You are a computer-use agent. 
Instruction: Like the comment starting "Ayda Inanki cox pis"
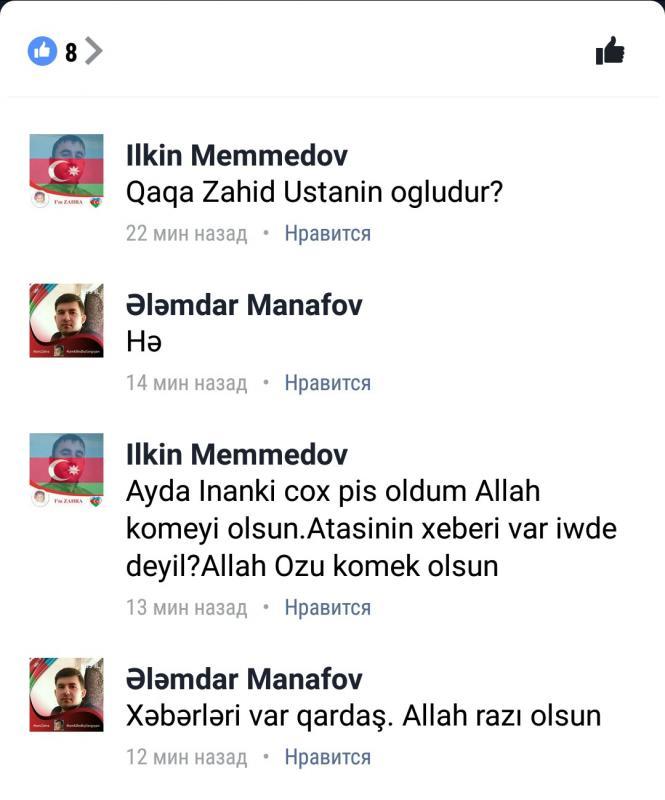(x=327, y=607)
